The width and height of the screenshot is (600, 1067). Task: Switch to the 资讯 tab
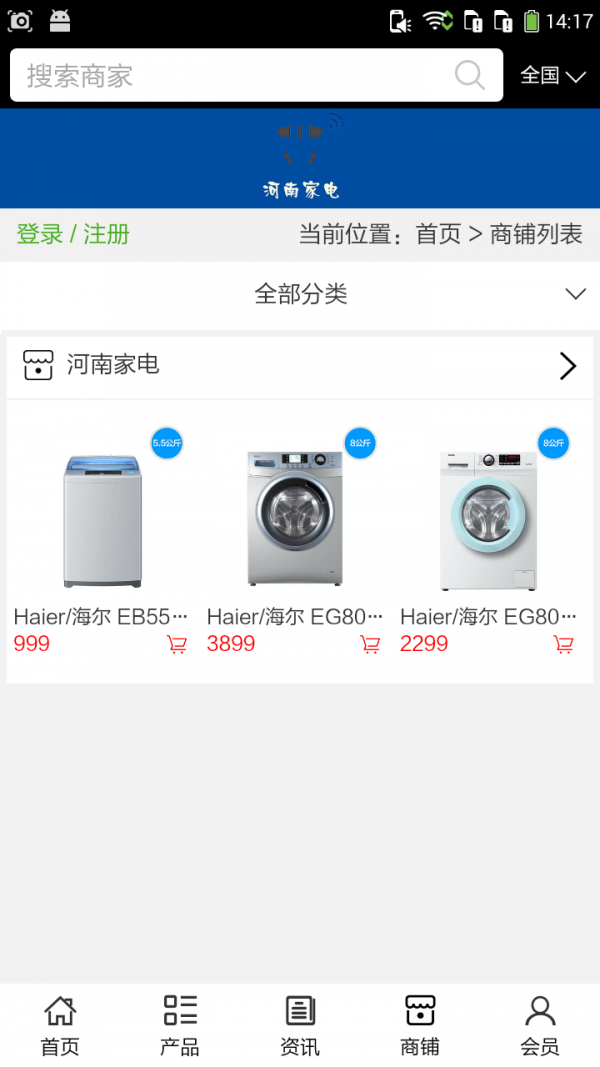(x=300, y=1025)
